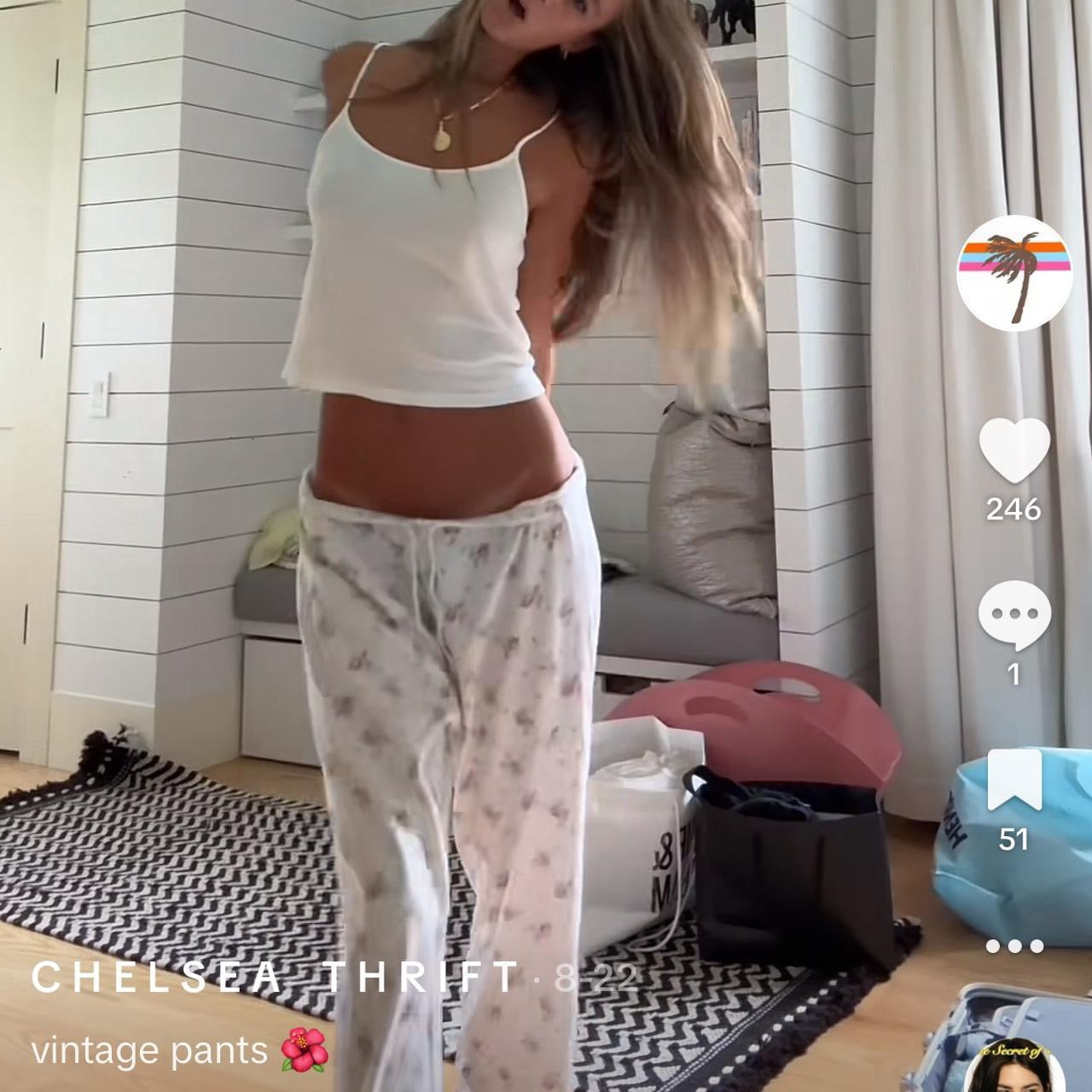Open the three-dot more options menu

1014,946
